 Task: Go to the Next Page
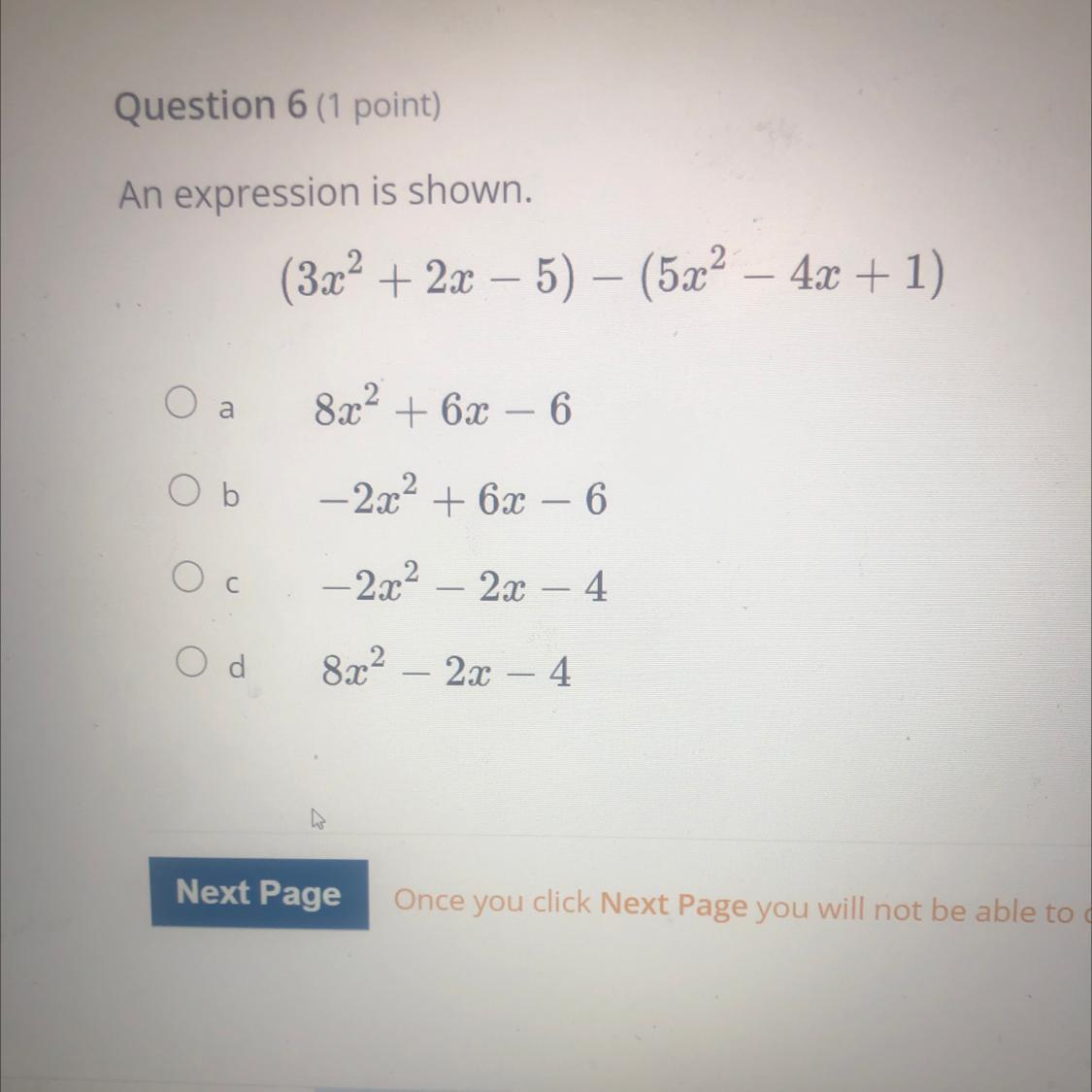click(259, 893)
